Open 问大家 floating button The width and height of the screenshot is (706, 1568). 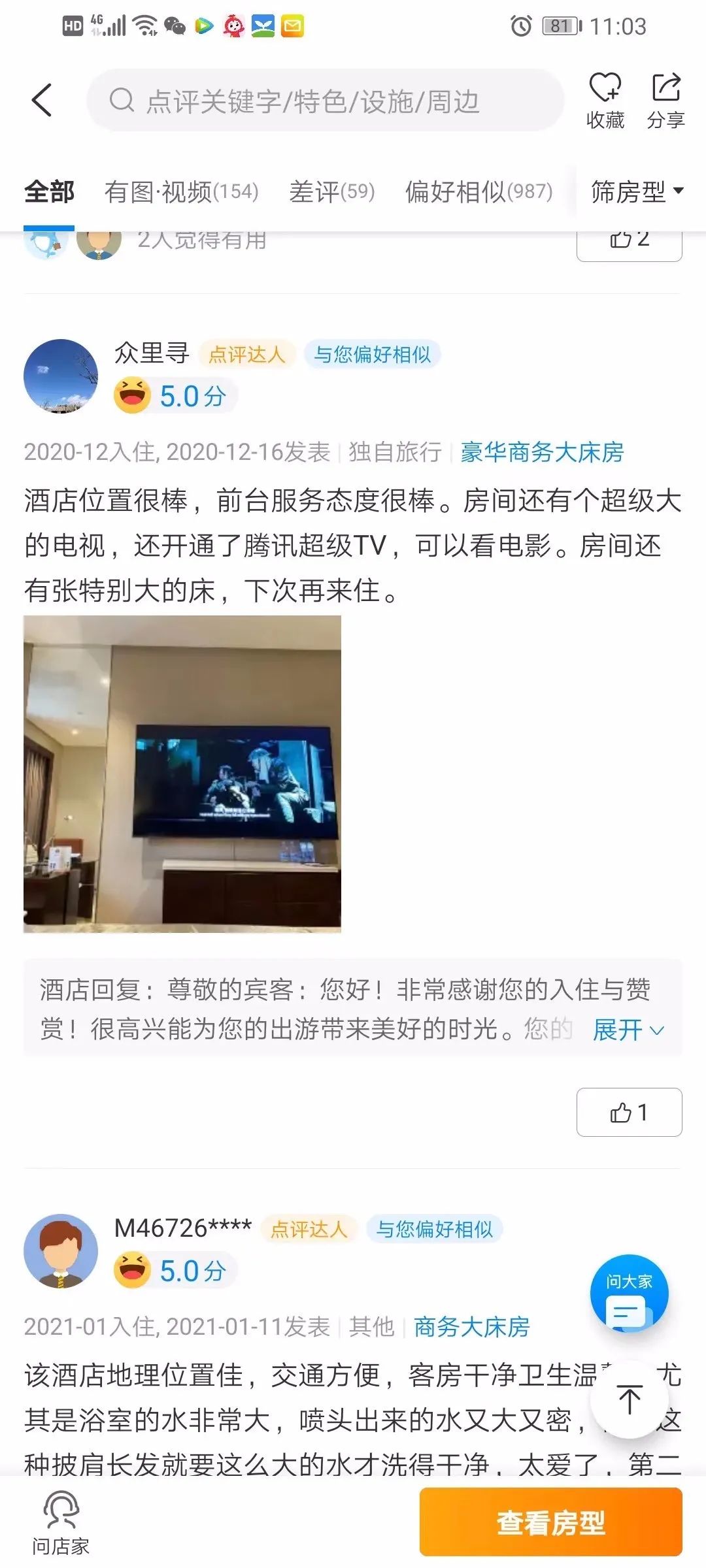pos(629,1293)
